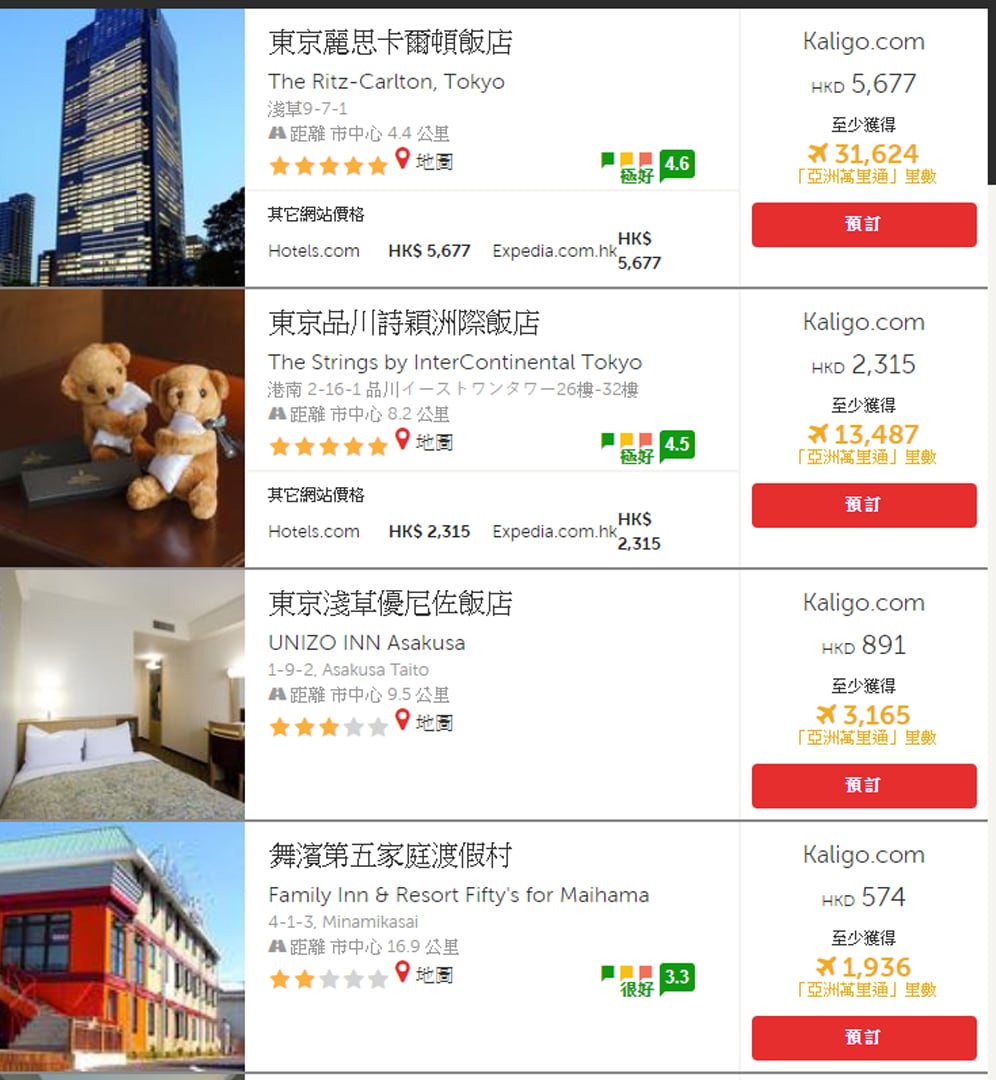This screenshot has height=1080, width=996.
Task: Open 東京淺草優尼佐飯店 hotel details
Action: (390, 604)
